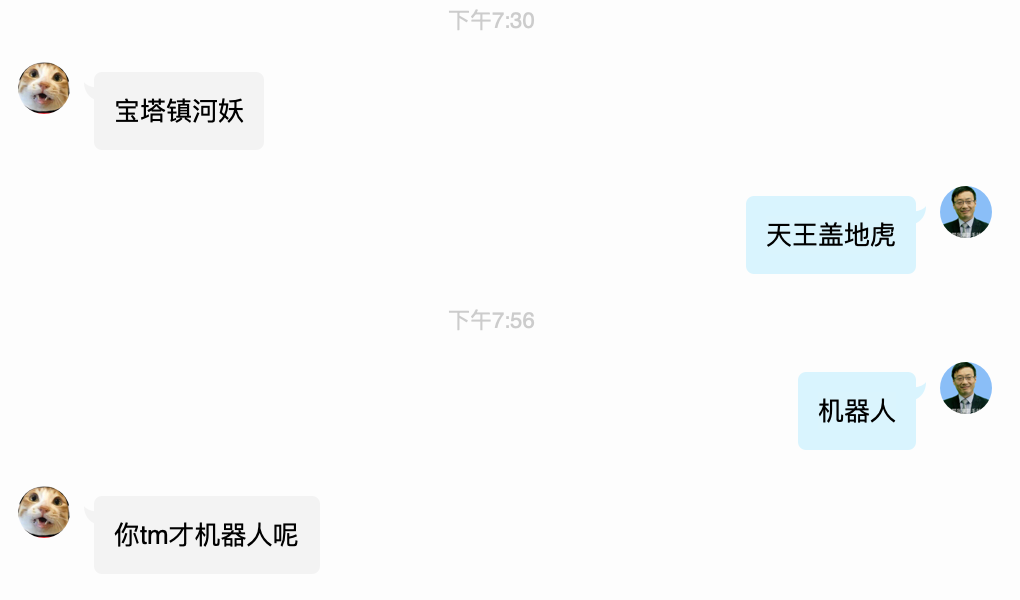The image size is (1020, 600).
Task: Open sender avatar beside 天王盖地虎 message
Action: [x=965, y=211]
